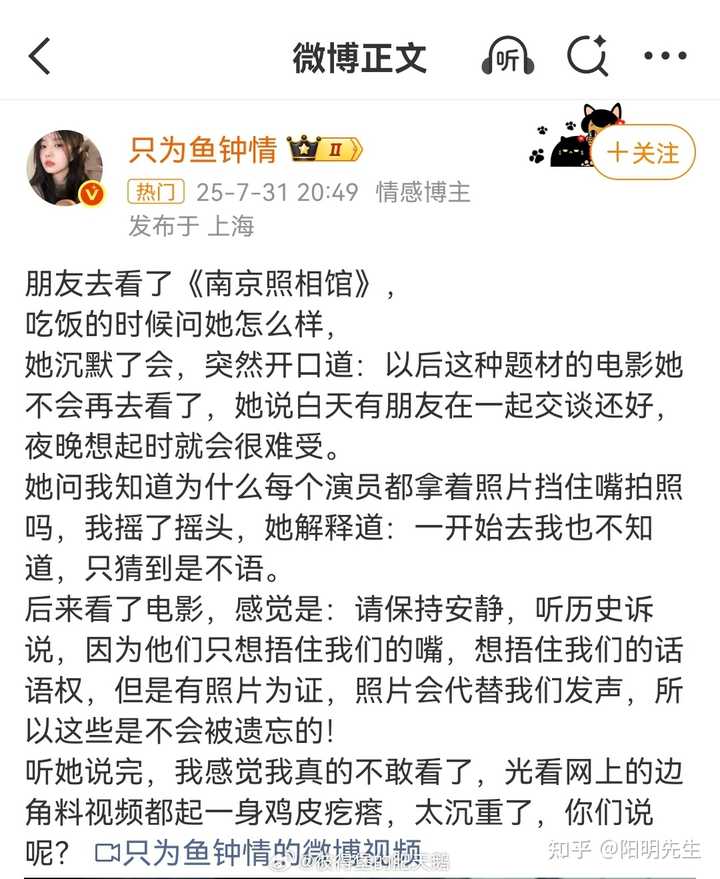Tap the username 只为鱼钟情
This screenshot has width=720, height=879.
[x=203, y=149]
